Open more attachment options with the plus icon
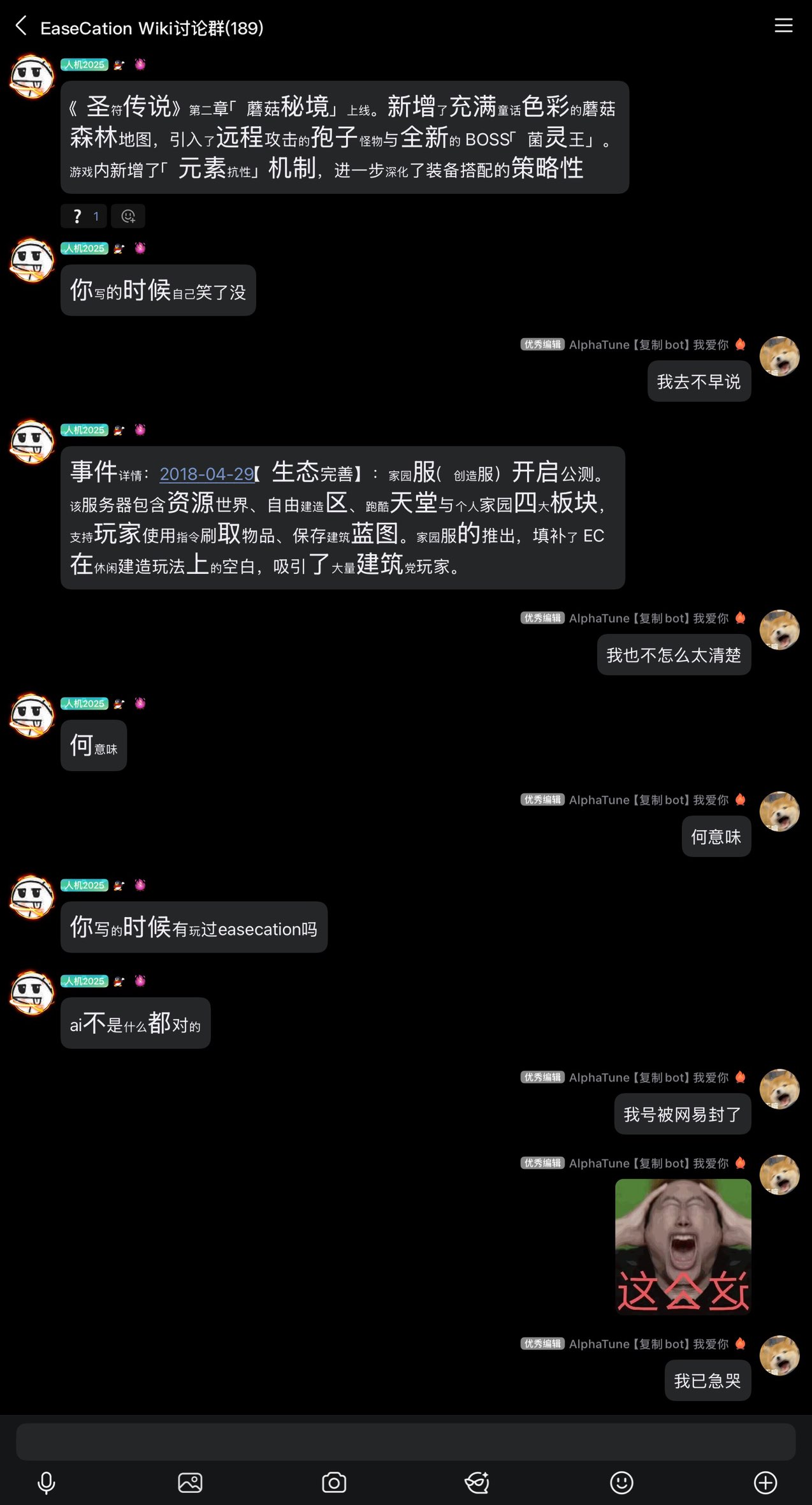 point(765,1483)
